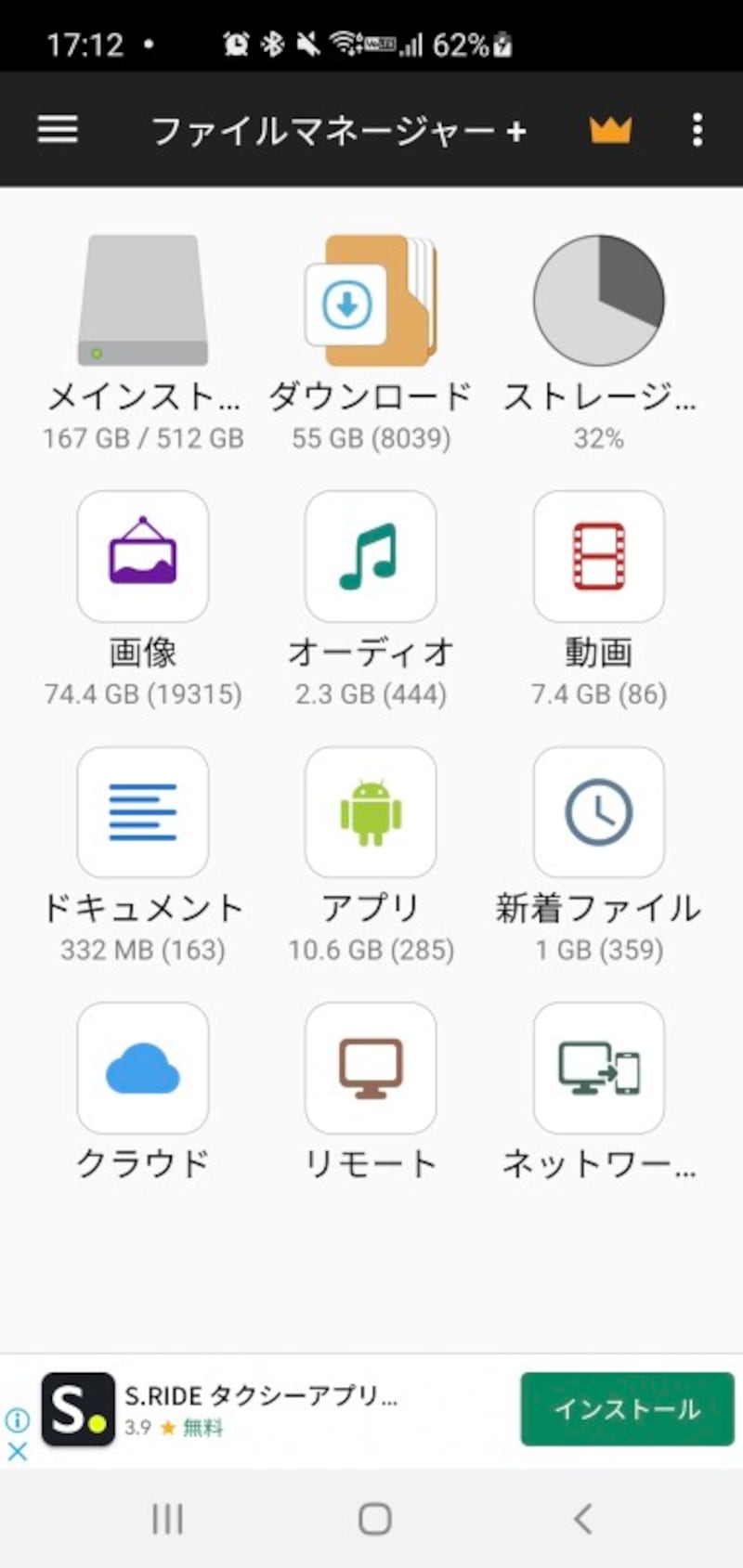Viewport: 743px width, 1568px height.
Task: Open the system recent apps view
Action: pos(167,1520)
